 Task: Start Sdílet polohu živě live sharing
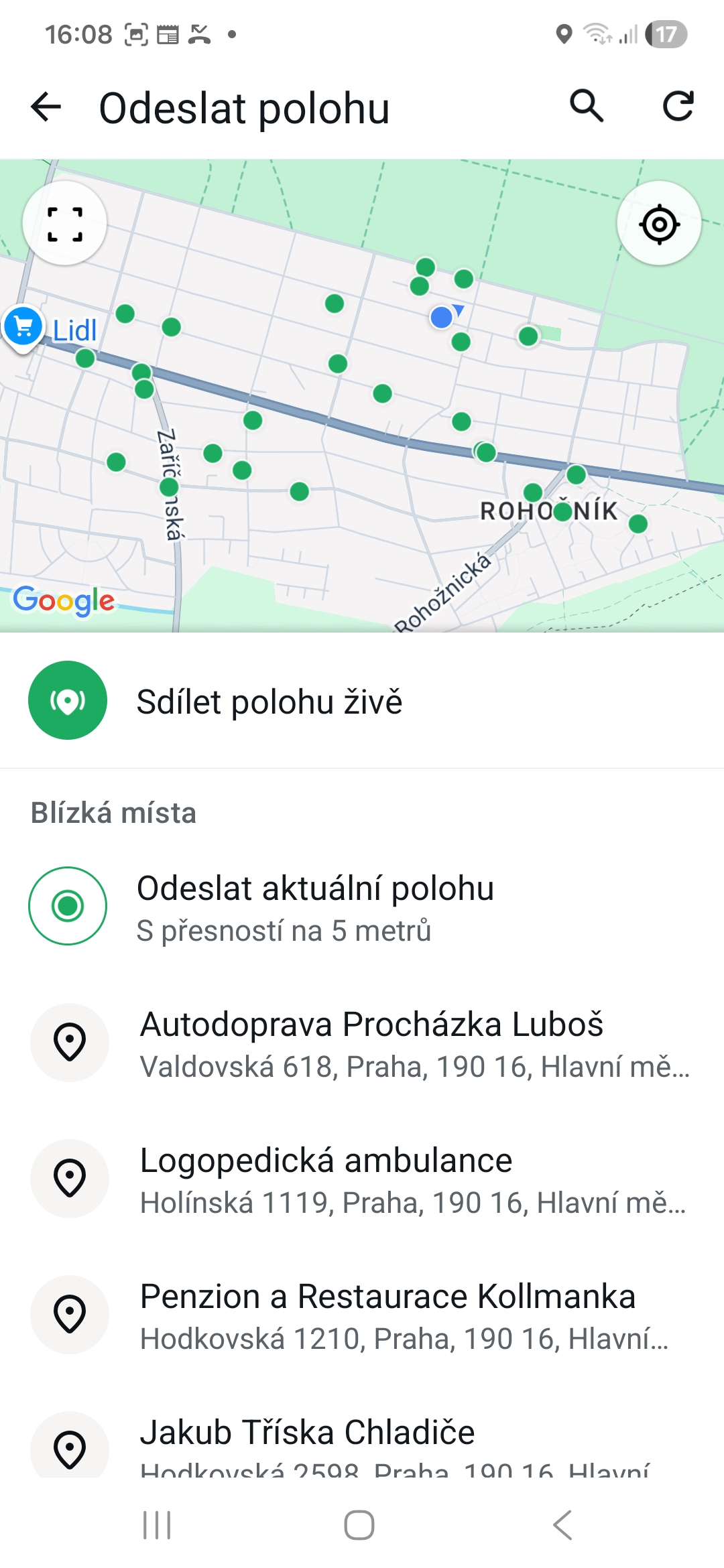pos(268,701)
